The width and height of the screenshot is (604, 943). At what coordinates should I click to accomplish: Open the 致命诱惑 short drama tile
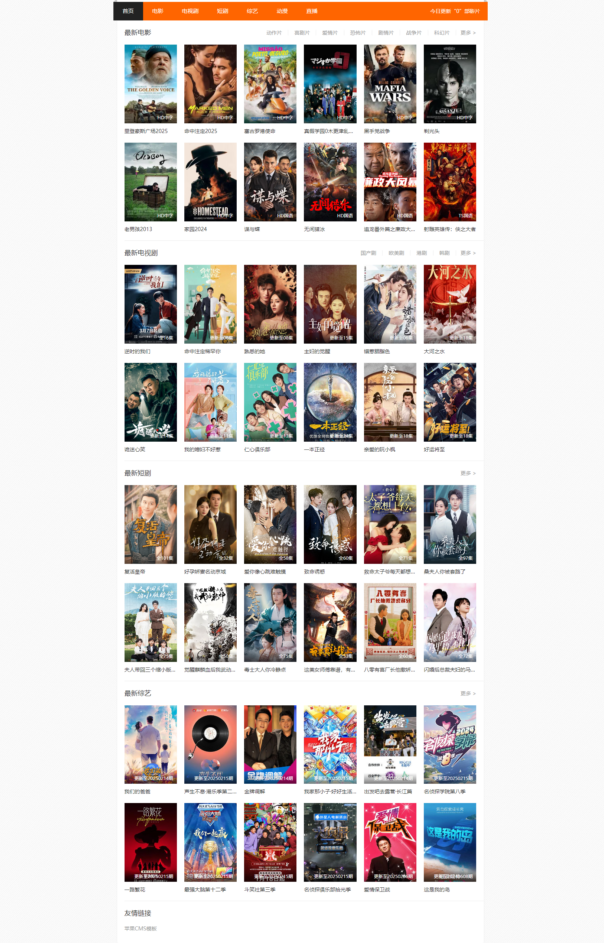click(330, 524)
